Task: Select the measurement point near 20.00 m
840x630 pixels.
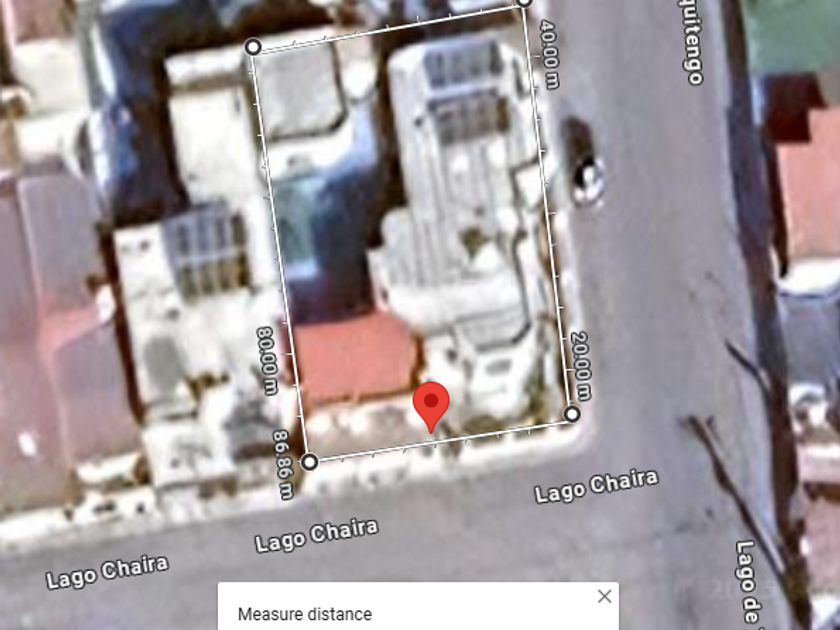Action: [x=572, y=414]
